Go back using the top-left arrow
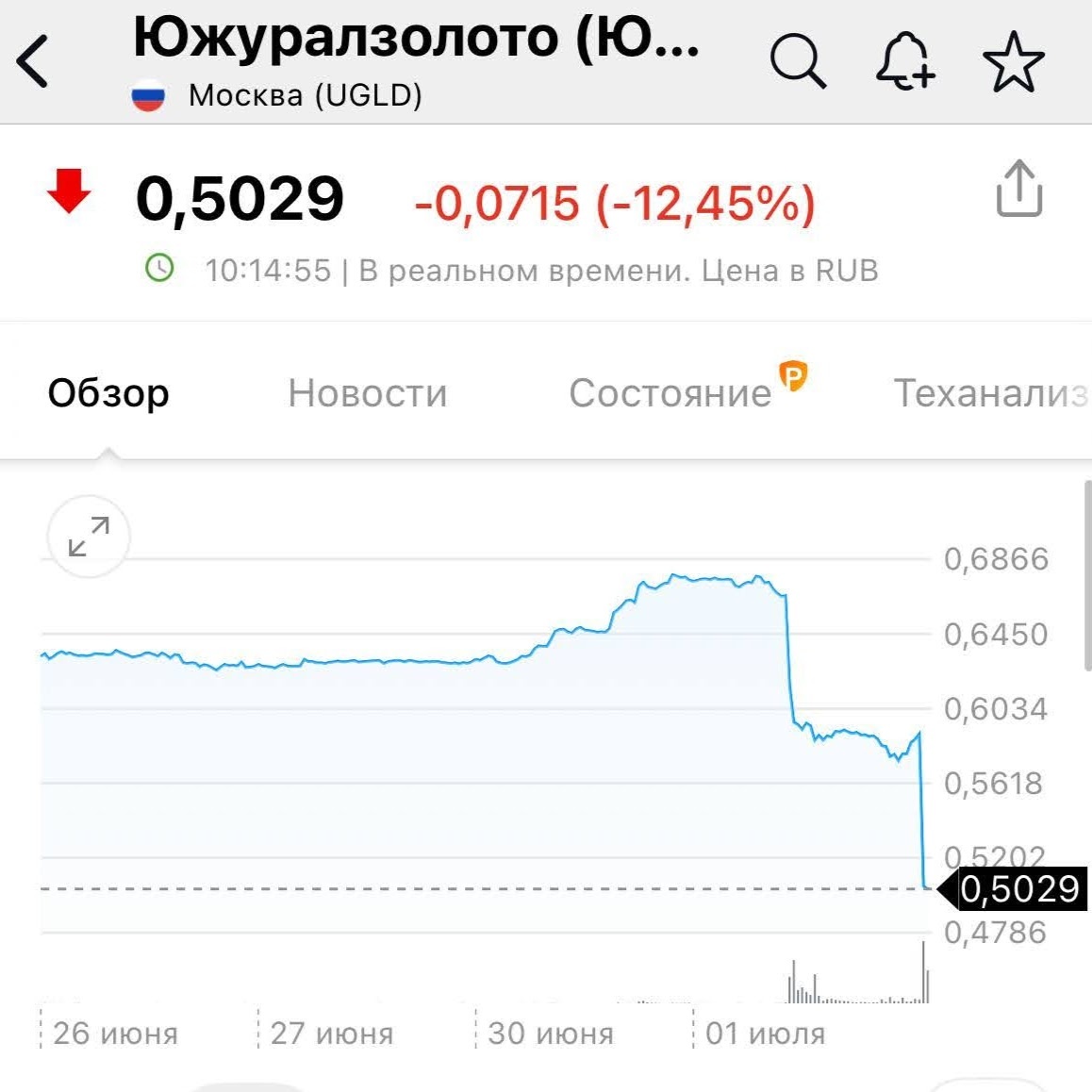The width and height of the screenshot is (1092, 1092). (x=33, y=61)
